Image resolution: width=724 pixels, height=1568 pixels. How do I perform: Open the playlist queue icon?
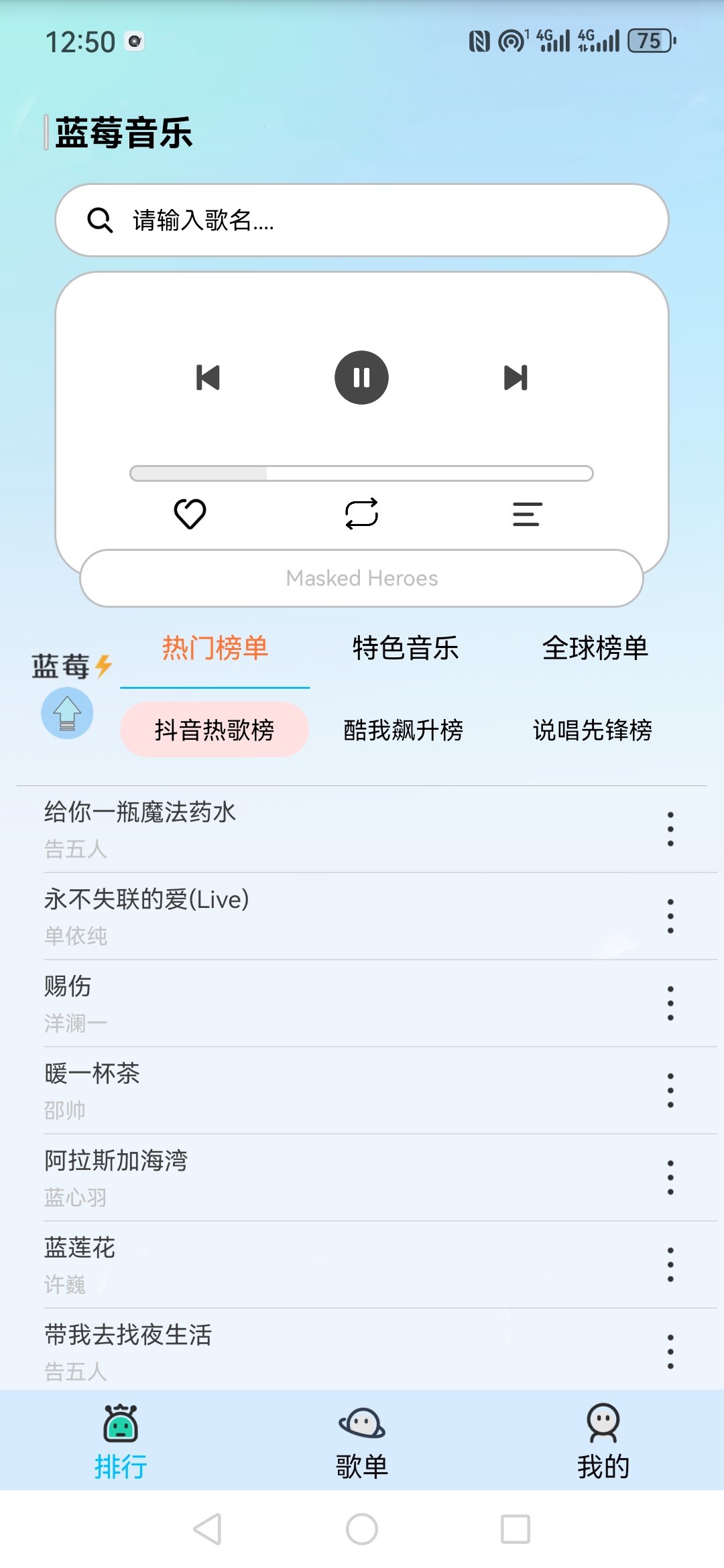(527, 514)
